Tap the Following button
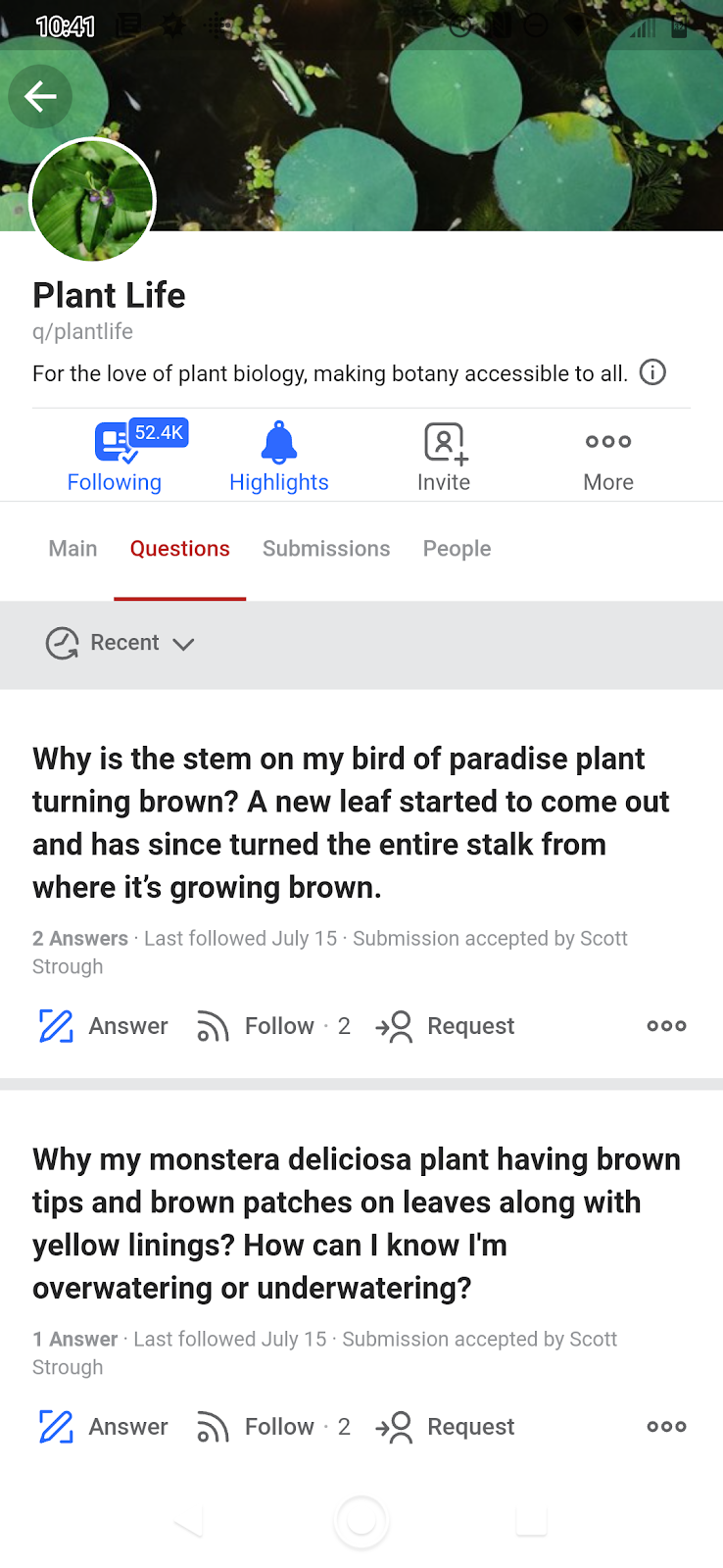723x1568 pixels. click(115, 457)
